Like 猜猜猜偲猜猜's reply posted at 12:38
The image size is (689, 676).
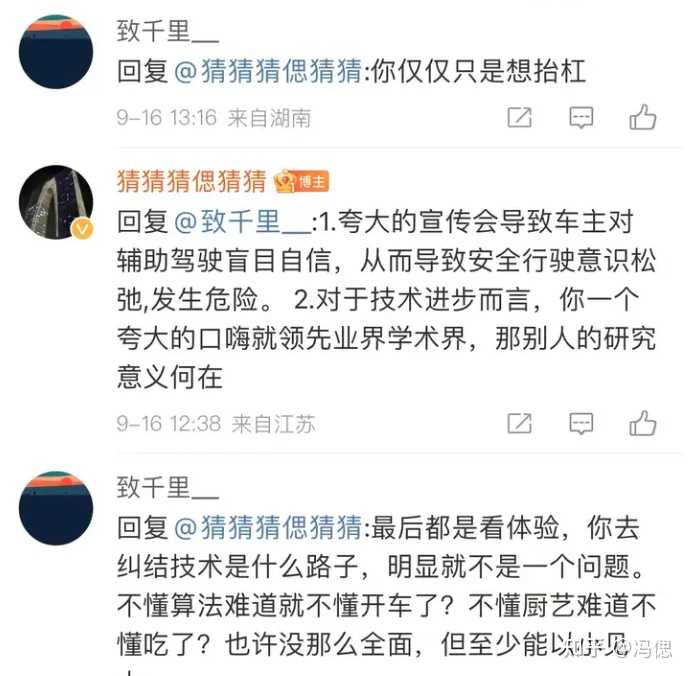point(642,423)
